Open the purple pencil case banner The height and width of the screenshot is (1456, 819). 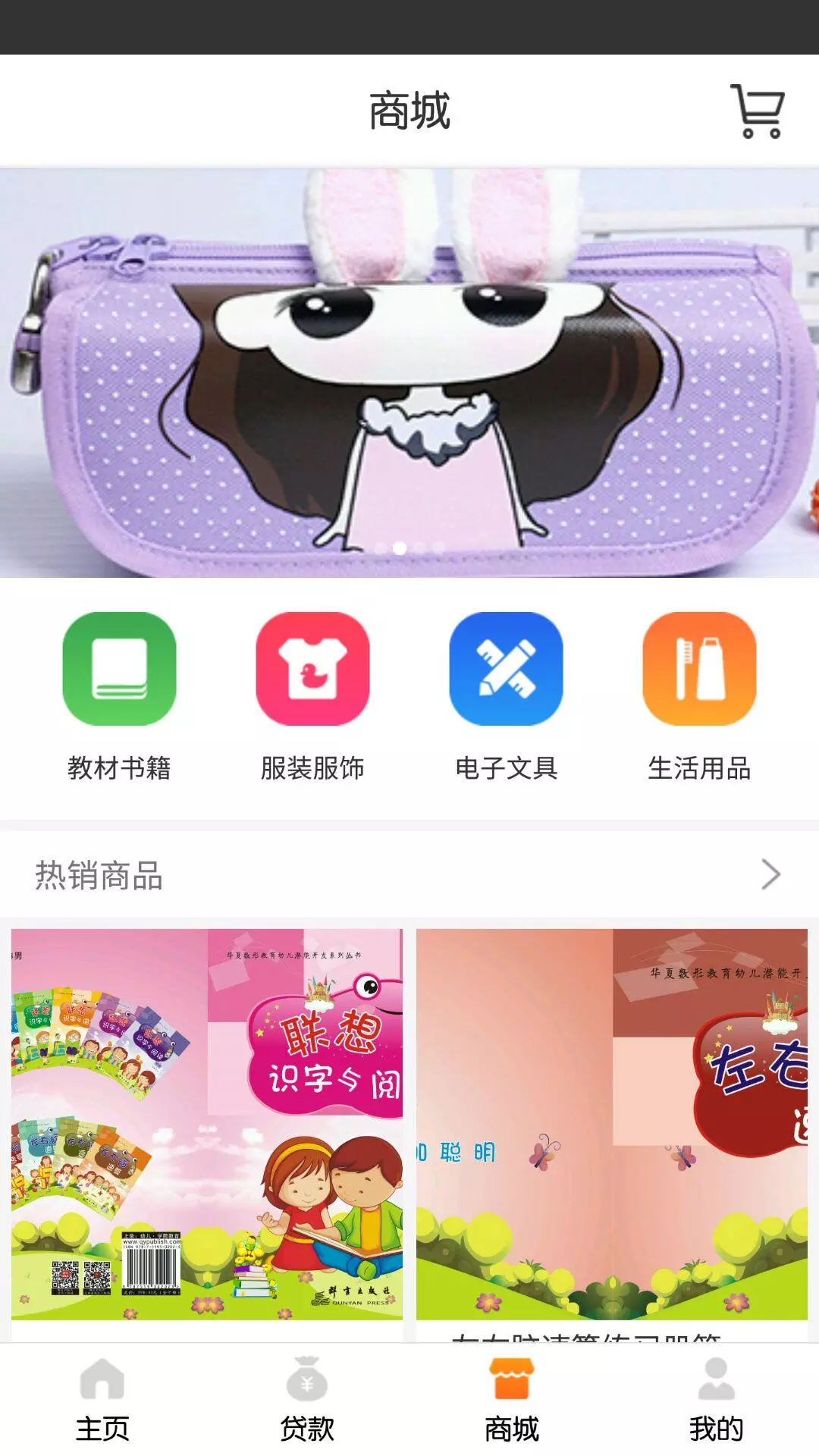click(x=409, y=372)
